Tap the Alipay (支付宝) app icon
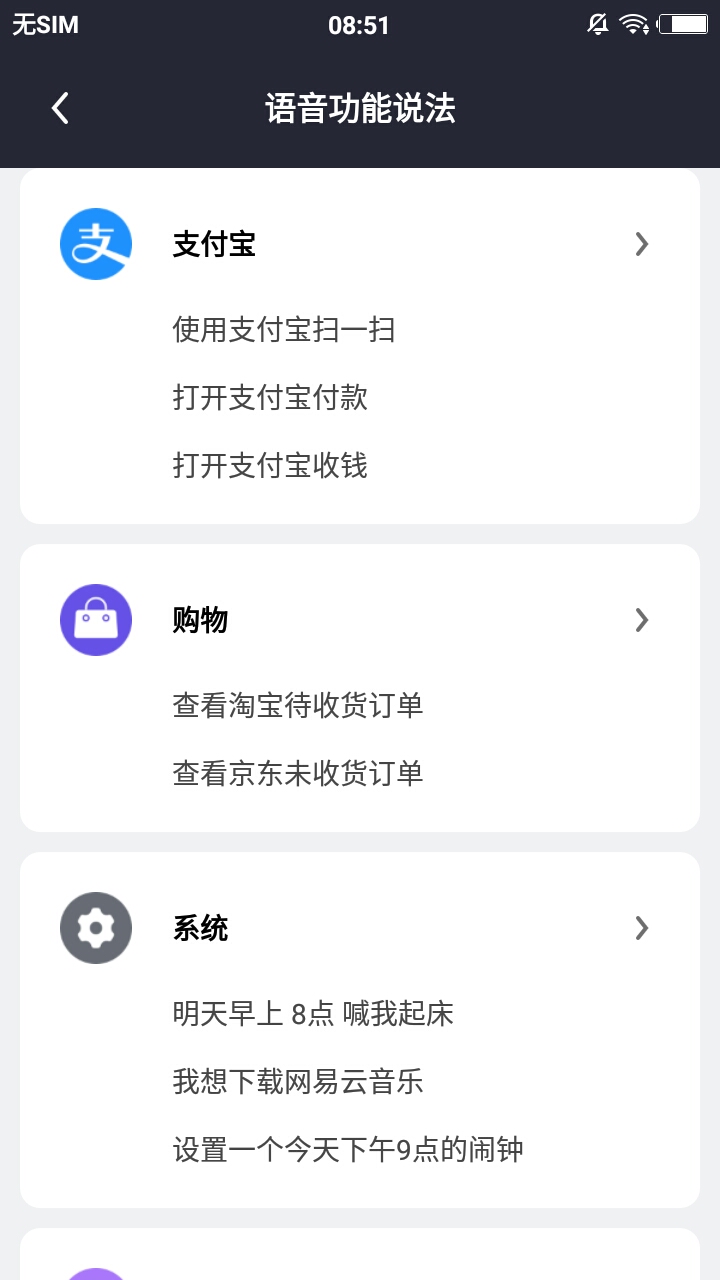Viewport: 720px width, 1280px height. (95, 243)
